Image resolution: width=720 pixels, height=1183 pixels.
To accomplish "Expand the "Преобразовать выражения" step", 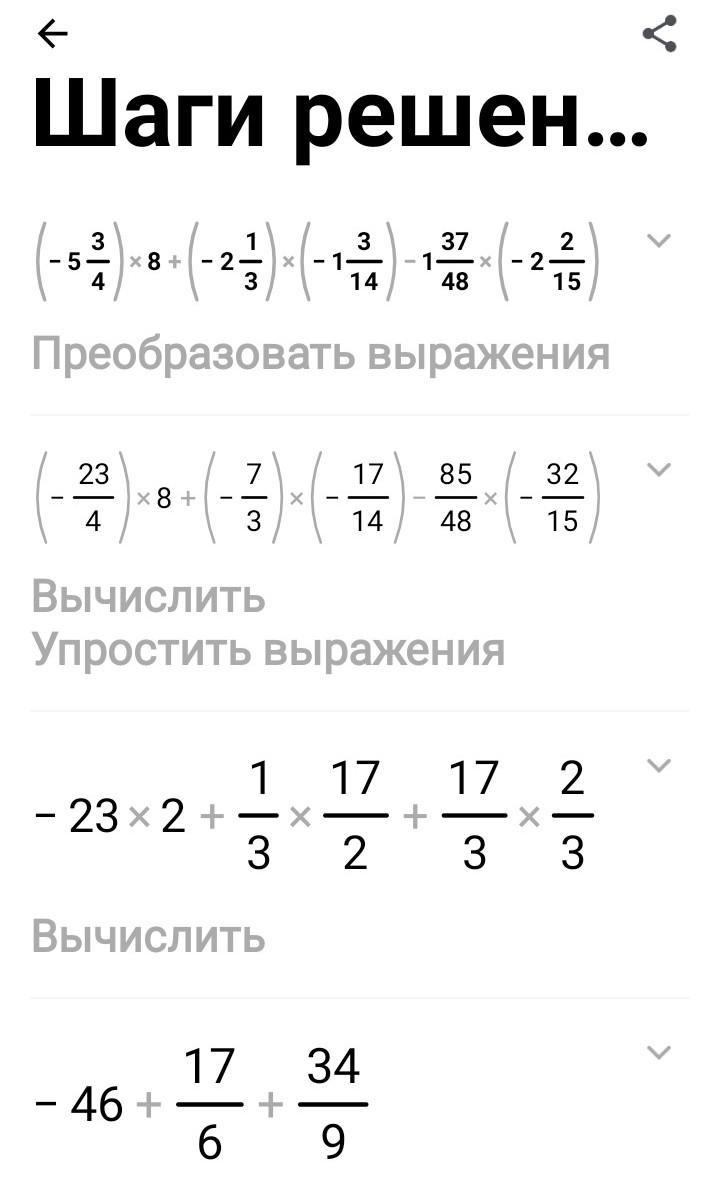I will click(658, 241).
